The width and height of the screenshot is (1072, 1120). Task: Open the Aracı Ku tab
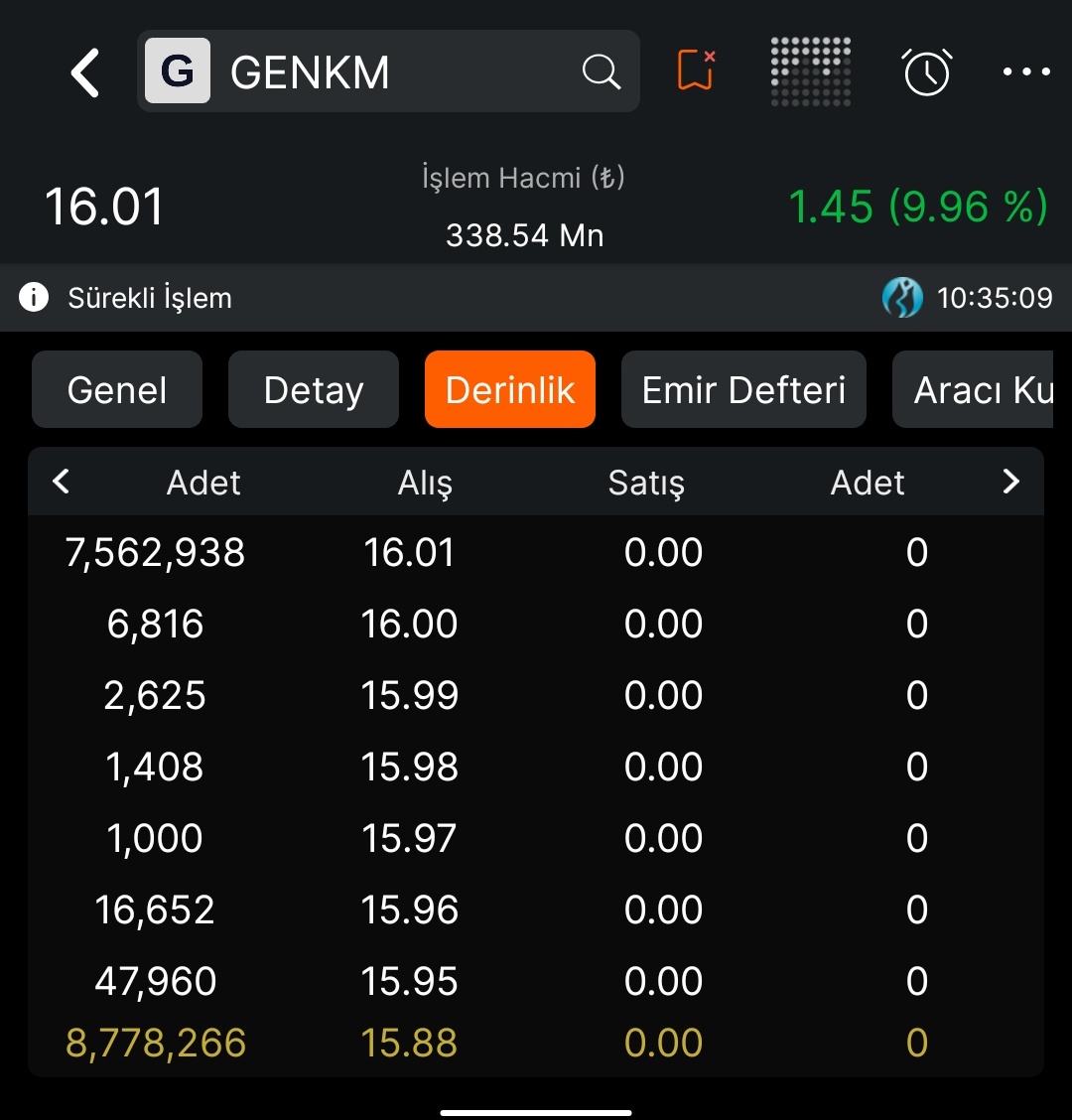point(973,389)
